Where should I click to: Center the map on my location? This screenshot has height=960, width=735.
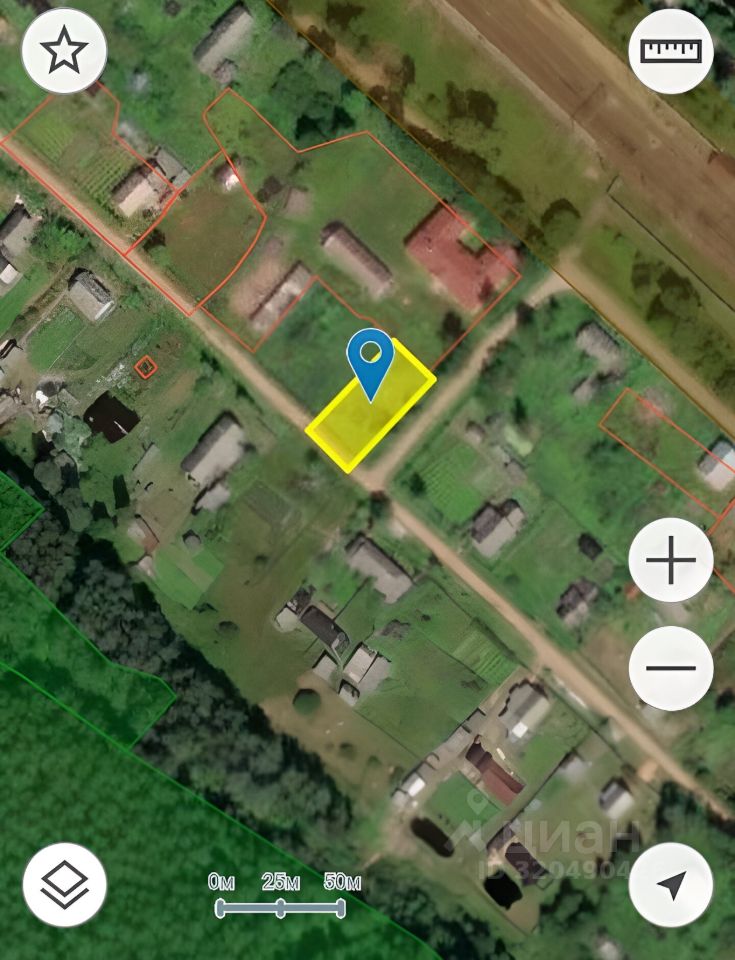click(670, 884)
